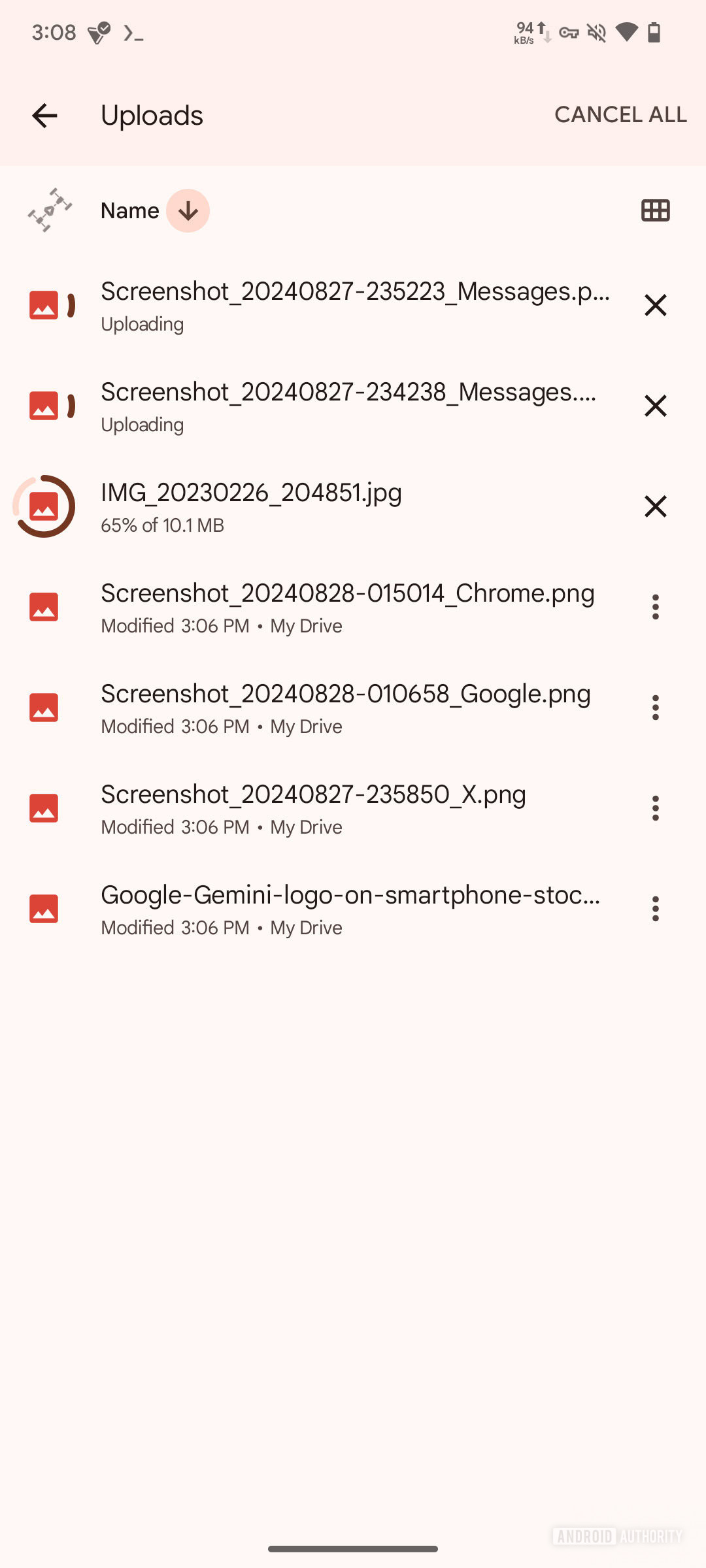
Task: Open Screenshot_20240828-010658_Google.png
Action: [x=345, y=708]
